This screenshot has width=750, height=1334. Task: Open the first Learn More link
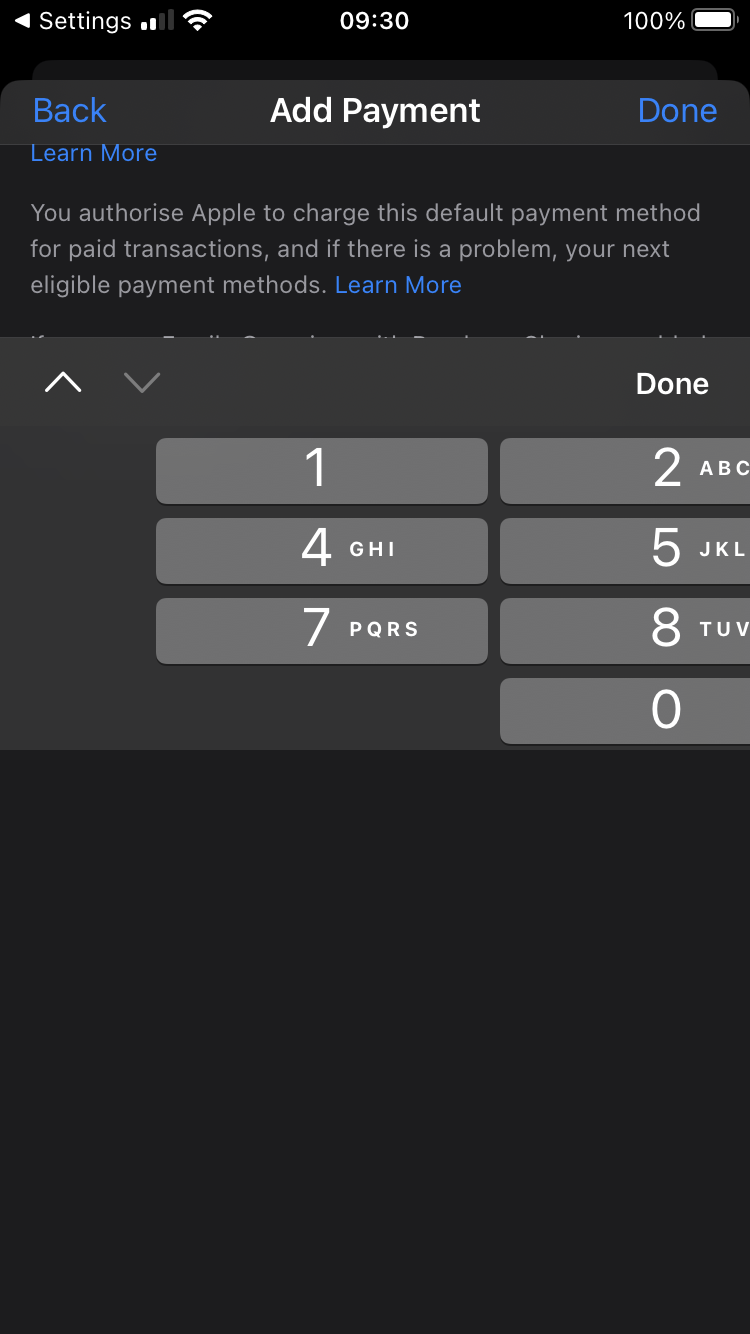(94, 153)
